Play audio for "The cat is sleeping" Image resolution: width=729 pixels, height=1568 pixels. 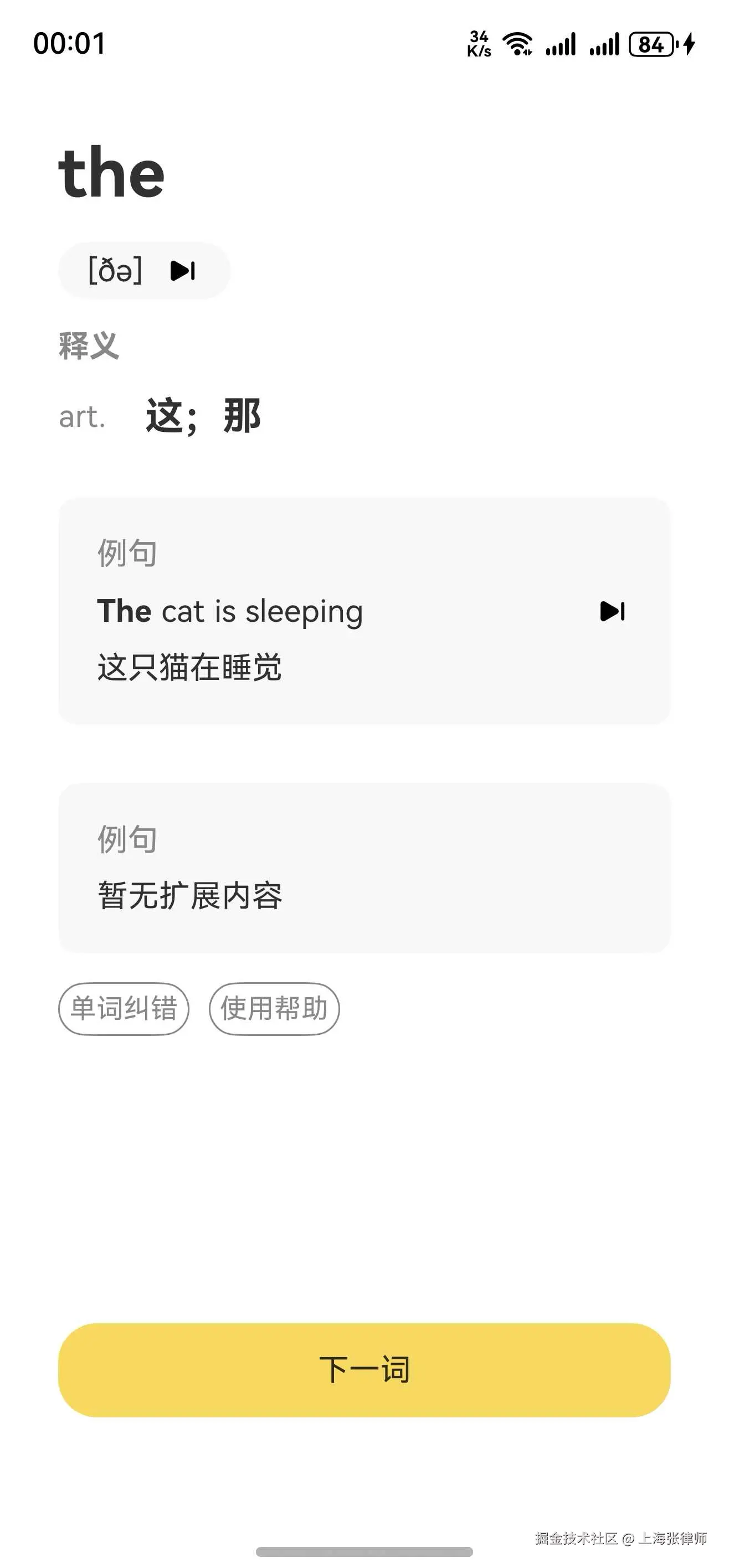pos(612,611)
